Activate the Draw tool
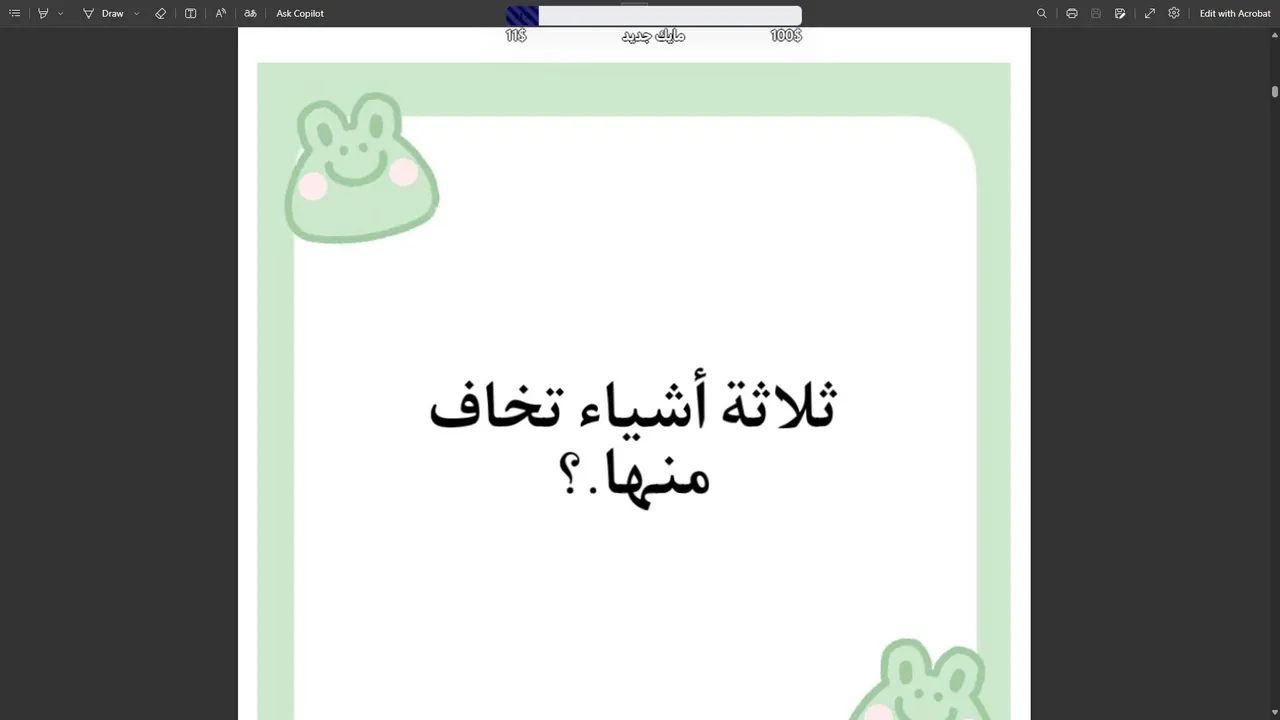This screenshot has height=720, width=1280. coord(103,13)
